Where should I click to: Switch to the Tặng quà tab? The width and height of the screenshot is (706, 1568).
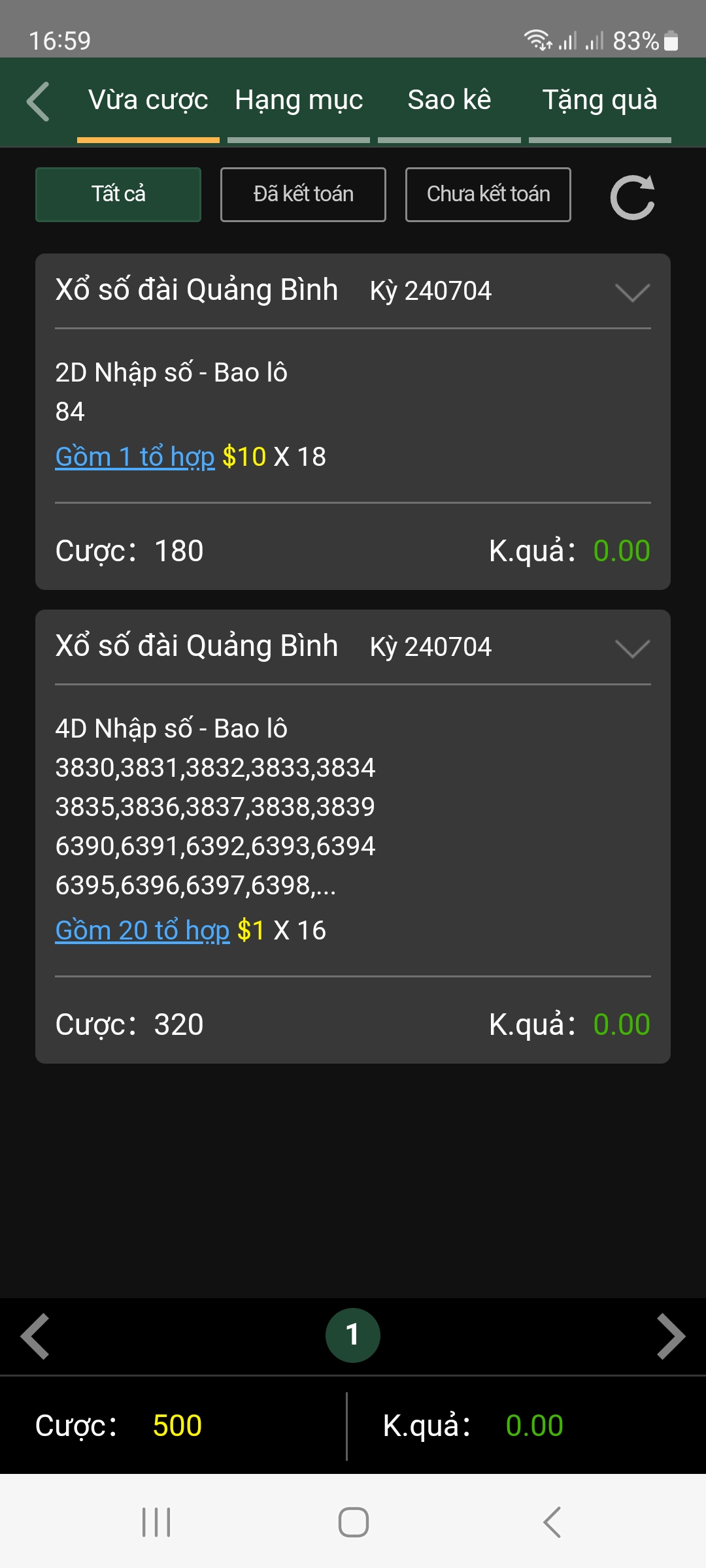(599, 101)
